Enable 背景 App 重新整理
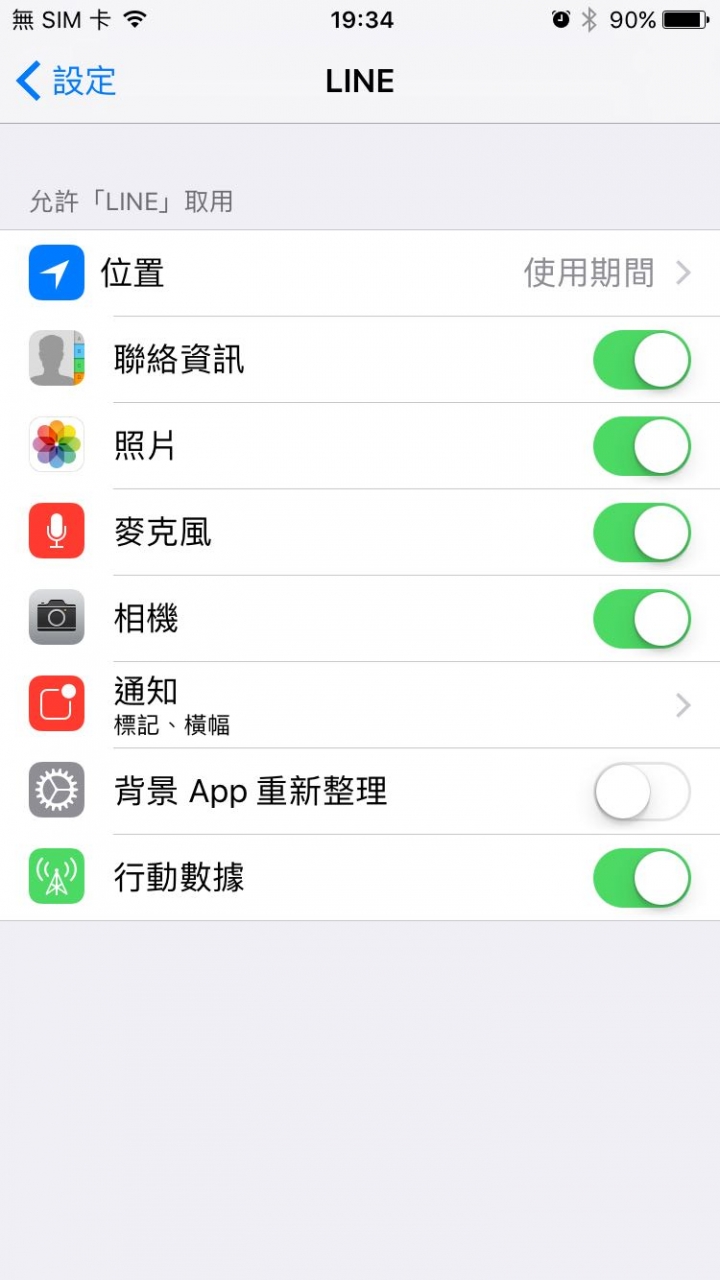Viewport: 720px width, 1280px height. point(642,792)
